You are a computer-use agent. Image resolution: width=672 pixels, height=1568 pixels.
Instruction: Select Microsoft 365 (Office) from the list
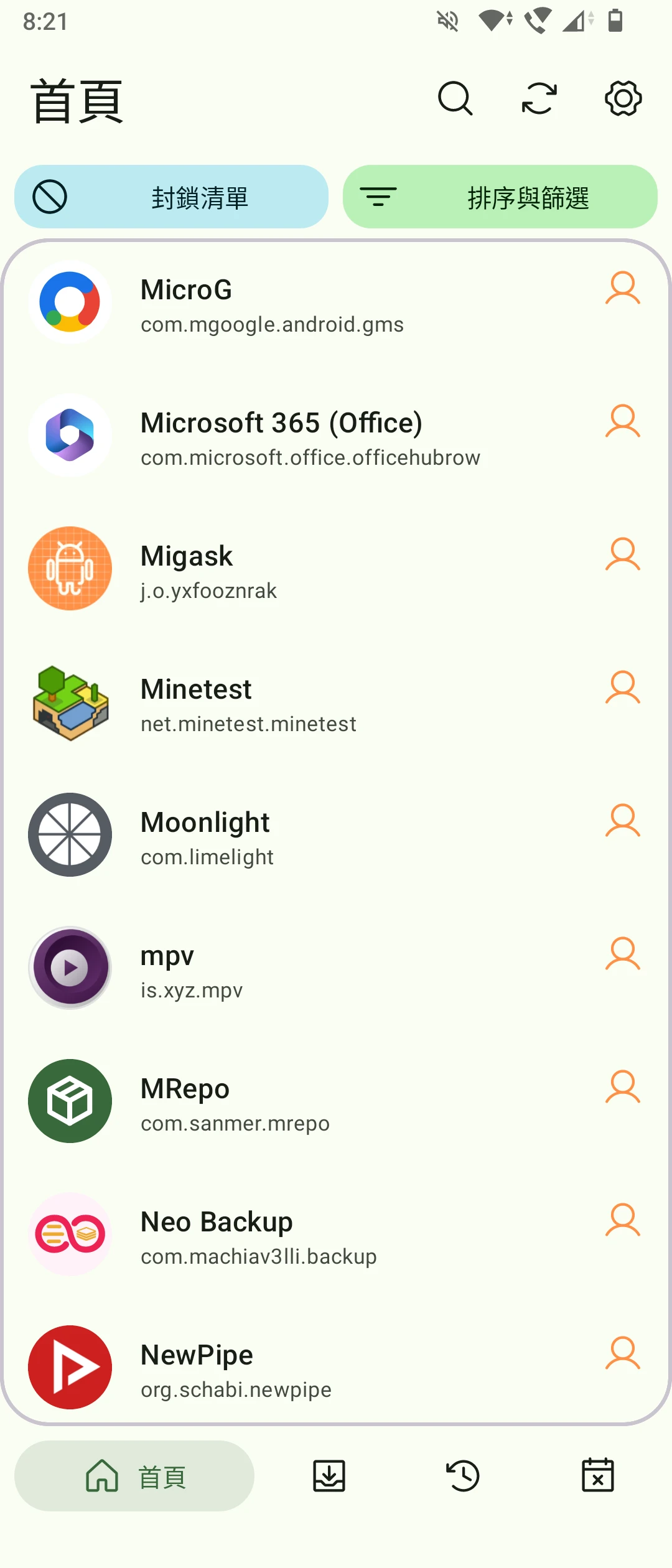(336, 438)
